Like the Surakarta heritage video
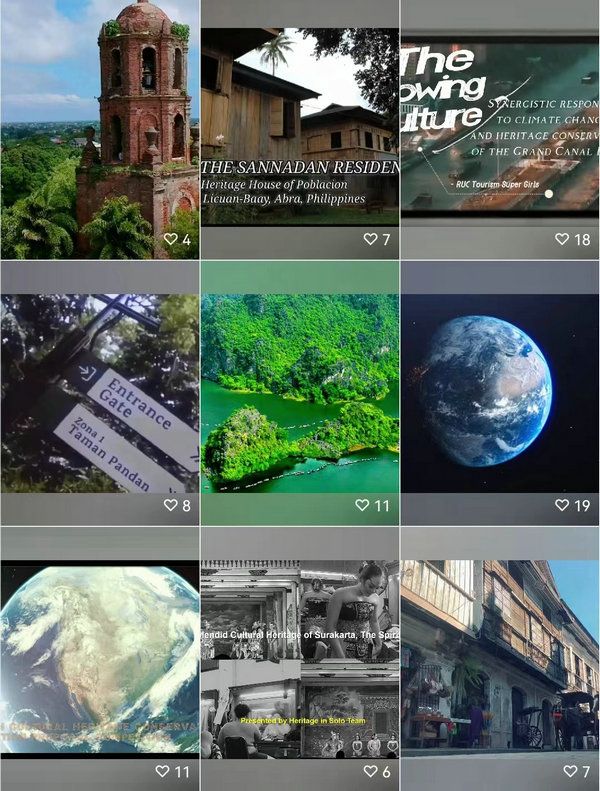 tap(370, 772)
